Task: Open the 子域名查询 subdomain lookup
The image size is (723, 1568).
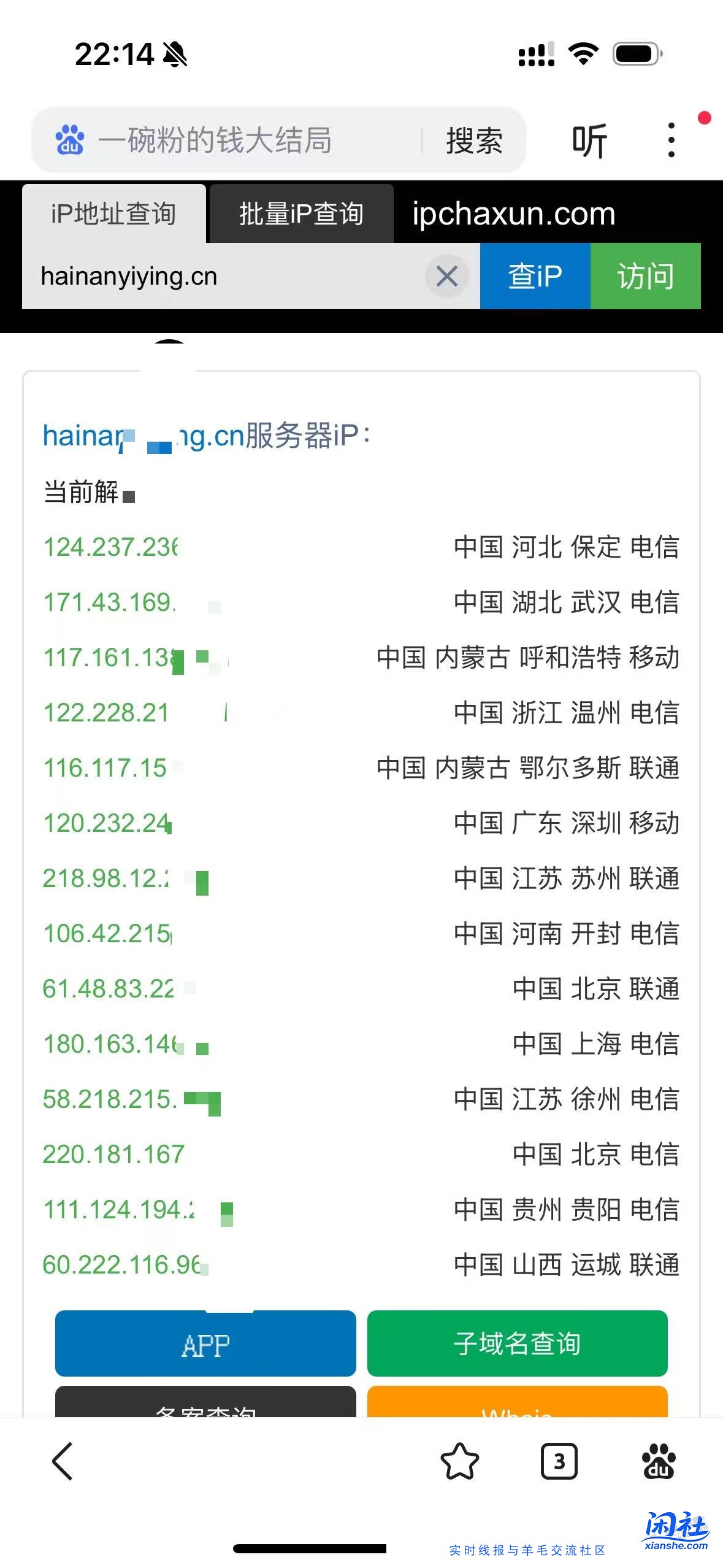Action: (x=516, y=1343)
